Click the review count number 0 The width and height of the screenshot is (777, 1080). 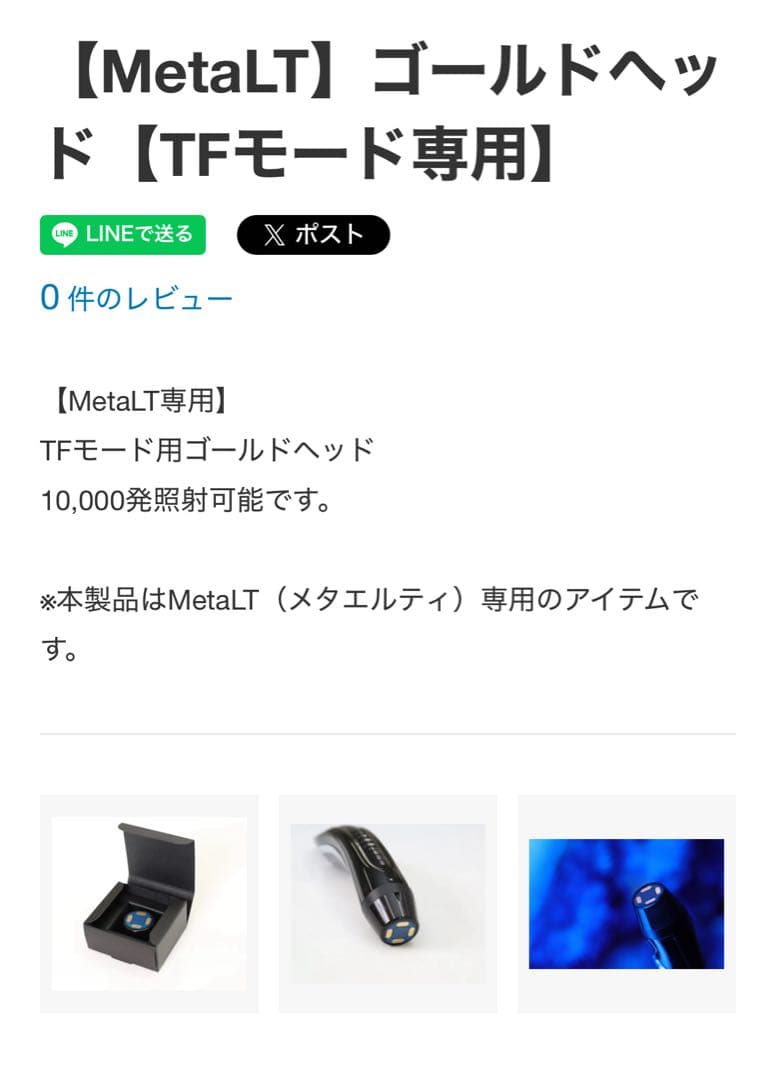click(48, 295)
